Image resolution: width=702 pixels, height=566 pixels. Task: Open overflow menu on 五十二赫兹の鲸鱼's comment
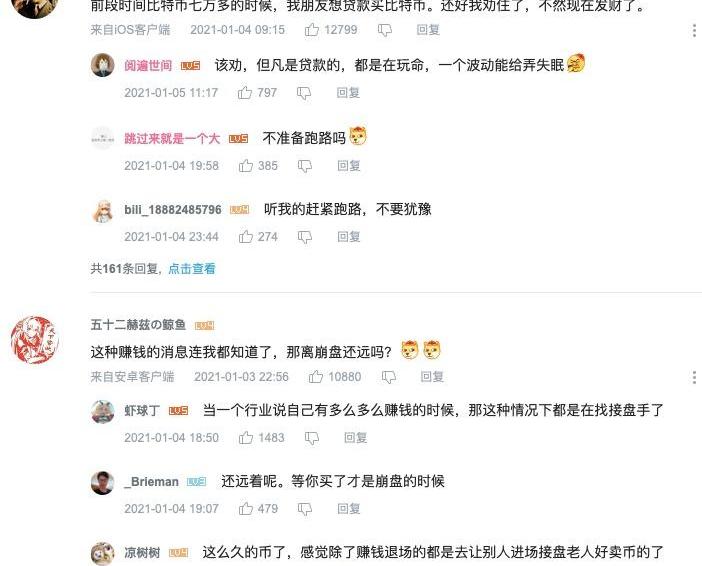(x=694, y=377)
